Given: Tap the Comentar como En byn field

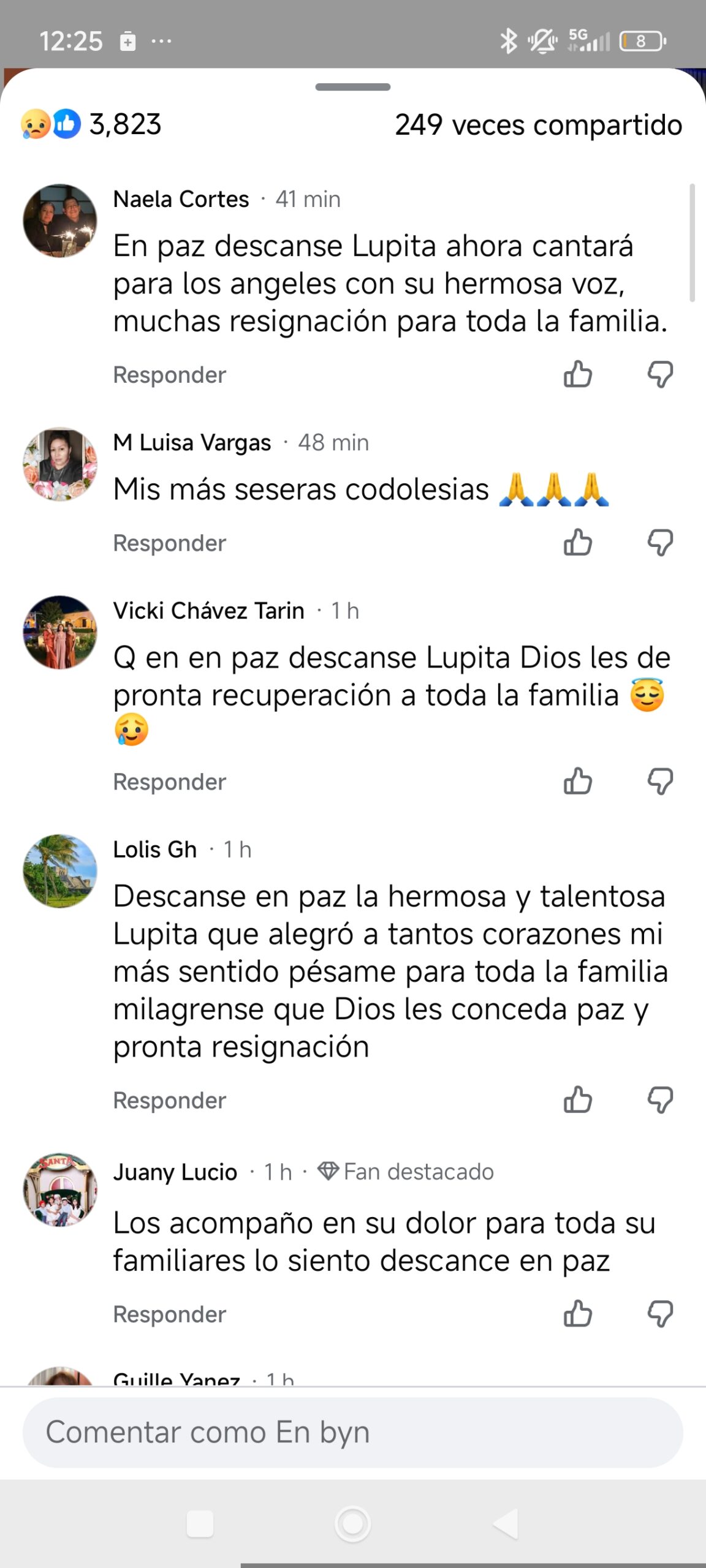Looking at the screenshot, I should click(352, 1432).
